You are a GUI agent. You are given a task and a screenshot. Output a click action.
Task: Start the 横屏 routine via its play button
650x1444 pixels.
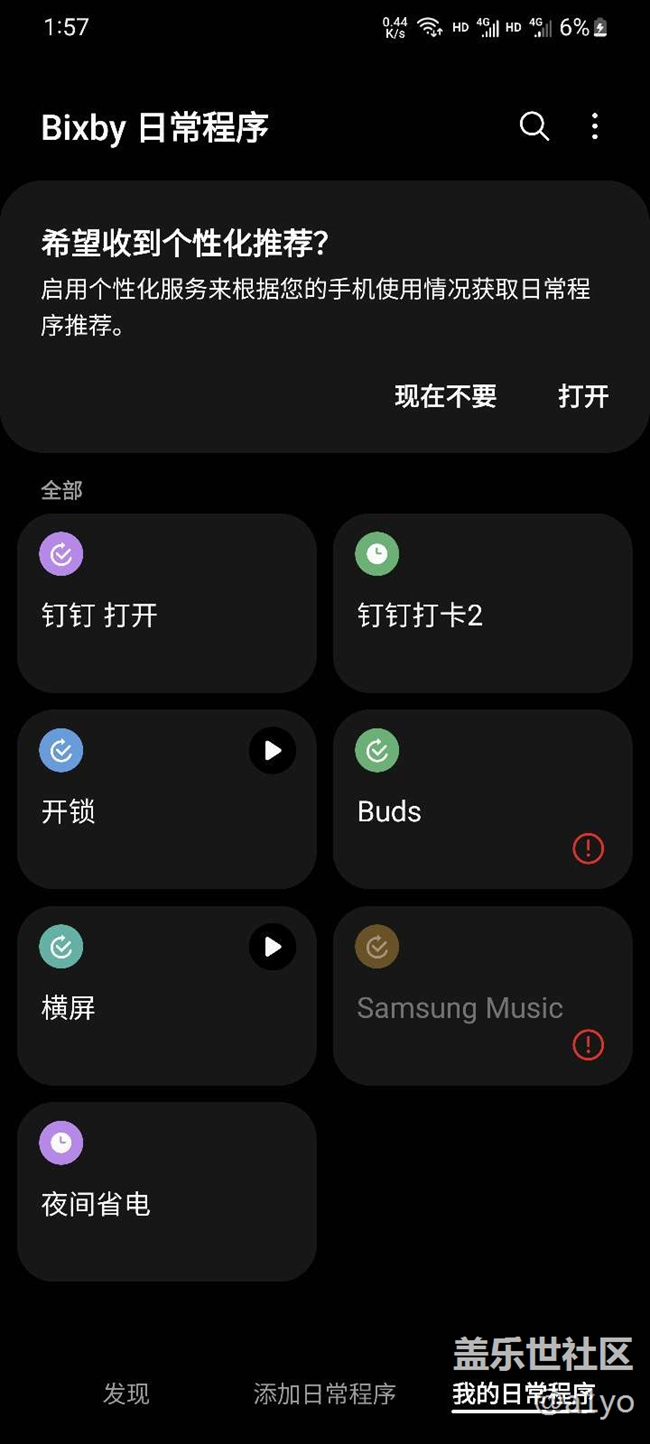point(272,947)
